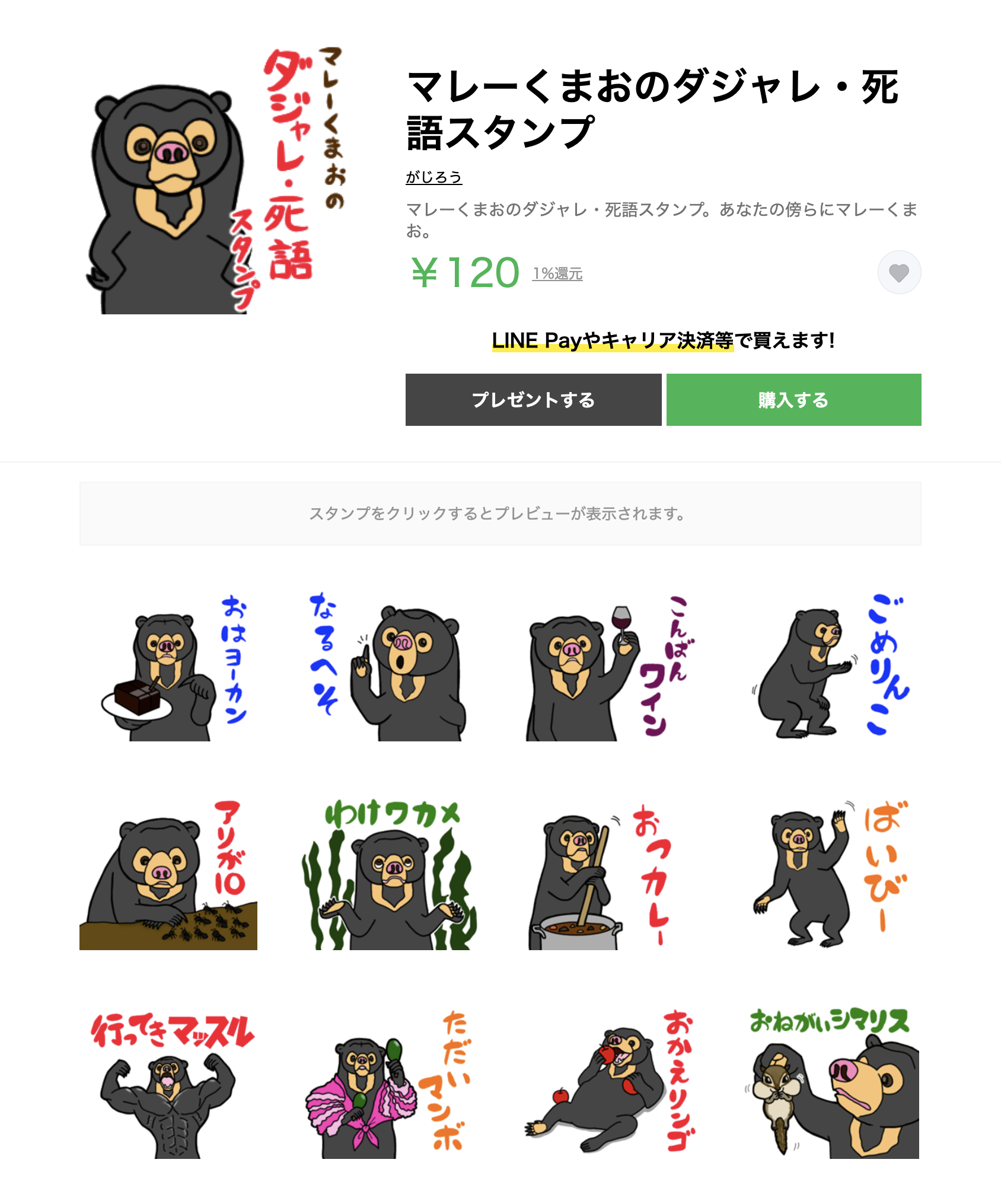Preview the ただいマンボ sticker
This screenshot has height=1204, width=1001.
tap(388, 1085)
